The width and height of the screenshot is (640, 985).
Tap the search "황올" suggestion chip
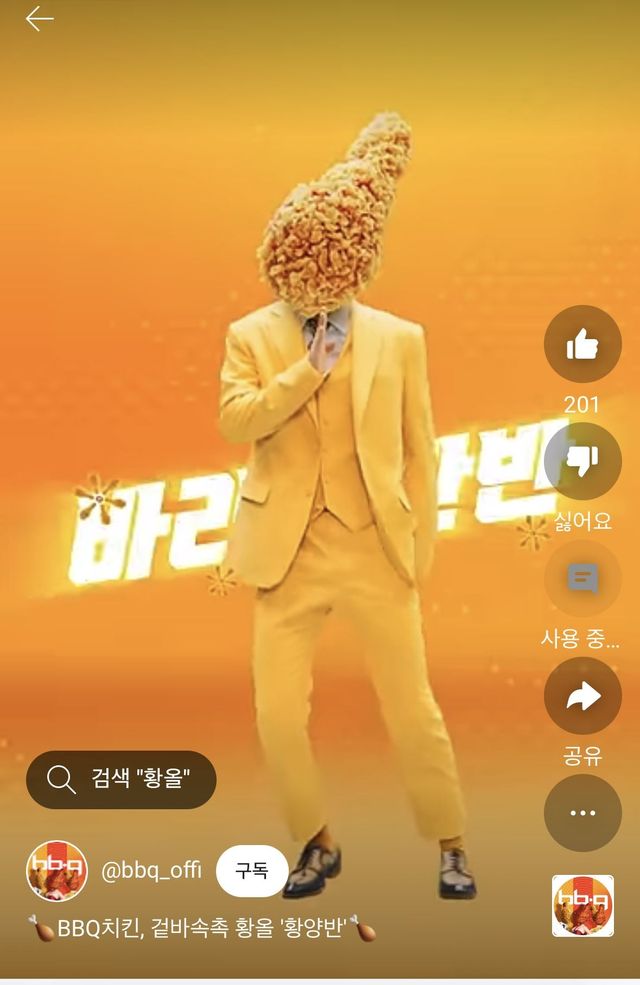click(x=121, y=779)
